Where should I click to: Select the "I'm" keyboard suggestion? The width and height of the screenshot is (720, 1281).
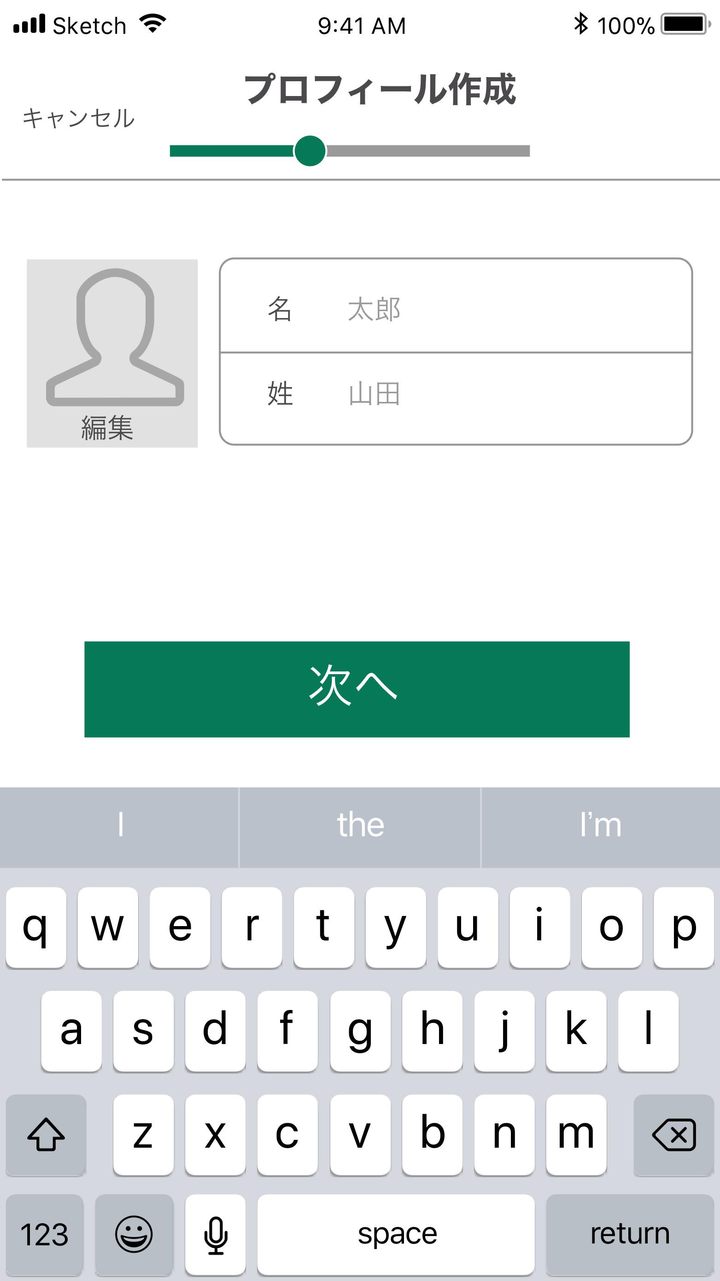[600, 826]
